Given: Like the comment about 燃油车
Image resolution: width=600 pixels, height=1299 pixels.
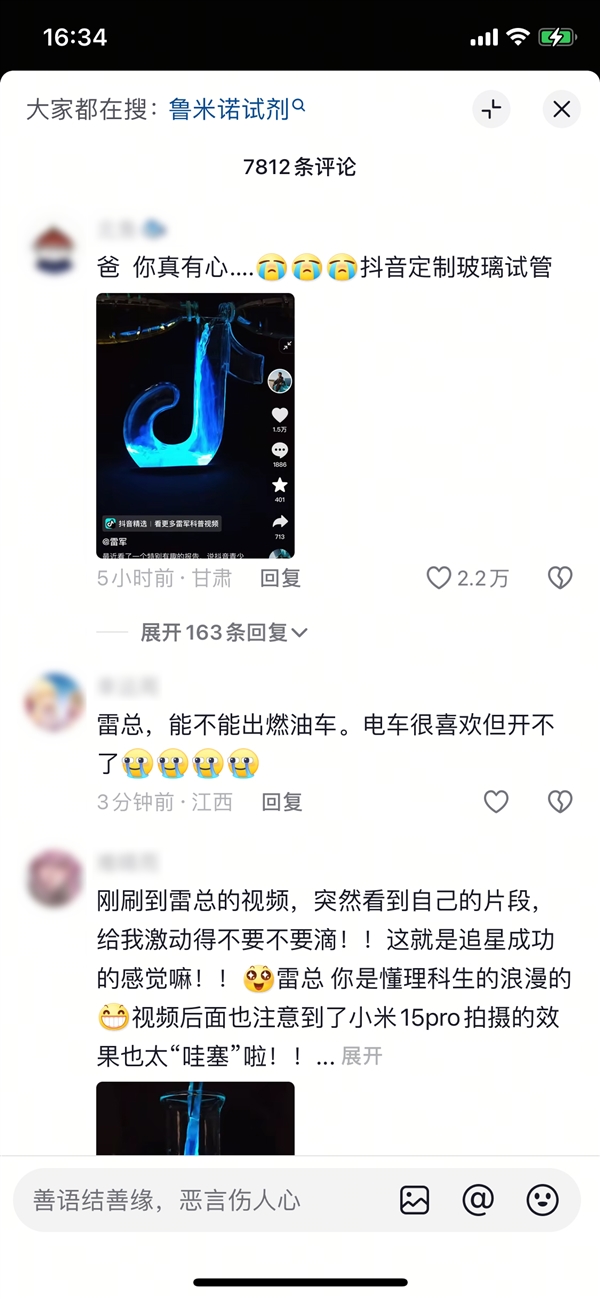Looking at the screenshot, I should 496,802.
